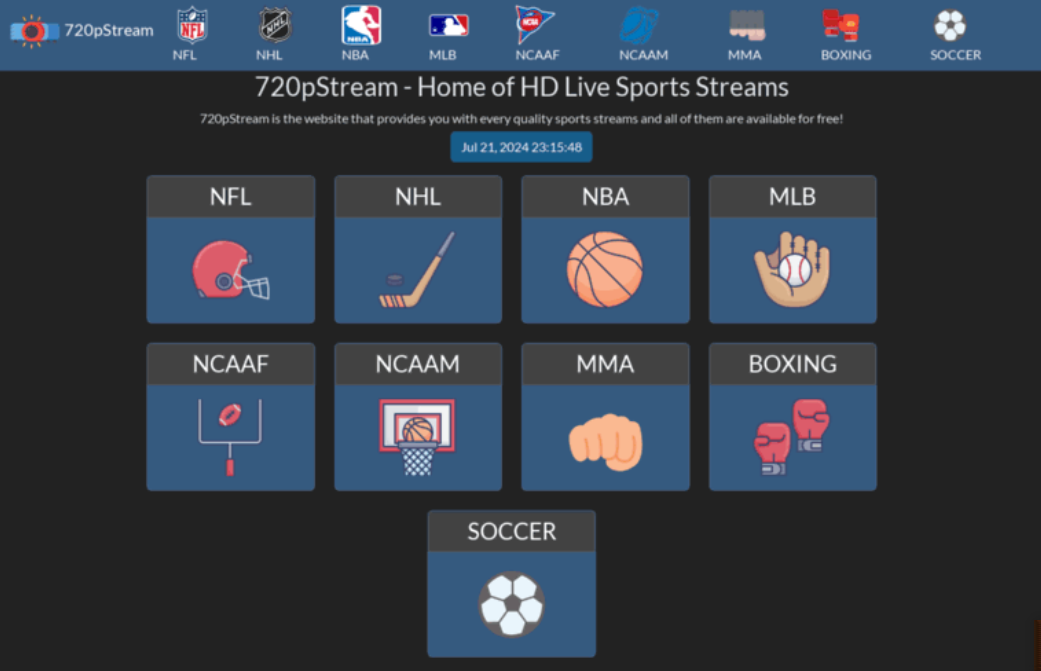Go to BOXING in the top navigation

(x=845, y=33)
